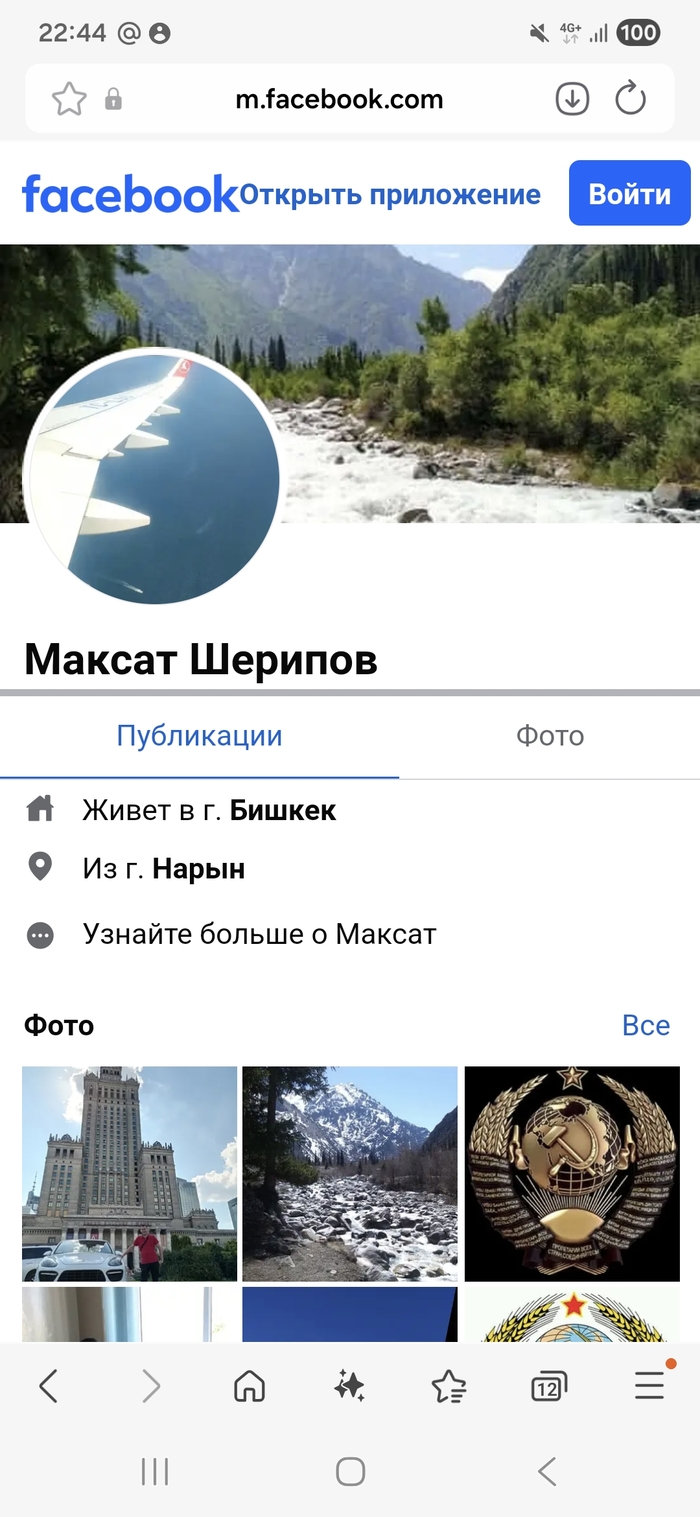The width and height of the screenshot is (700, 1517).
Task: Switch to the Фото tab
Action: tap(549, 737)
